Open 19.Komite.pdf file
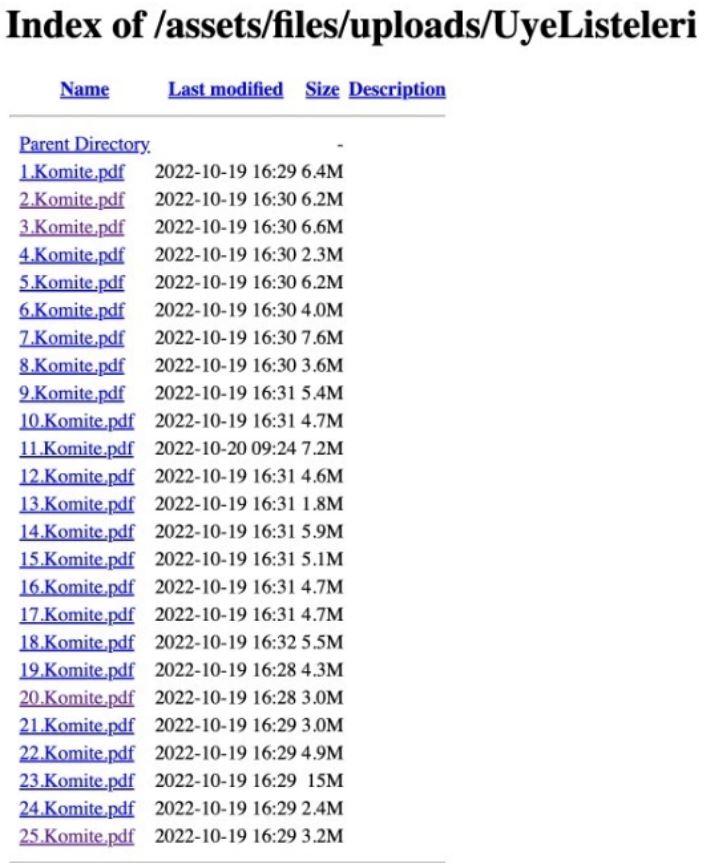Image resolution: width=705 pixels, height=863 pixels. tap(76, 669)
